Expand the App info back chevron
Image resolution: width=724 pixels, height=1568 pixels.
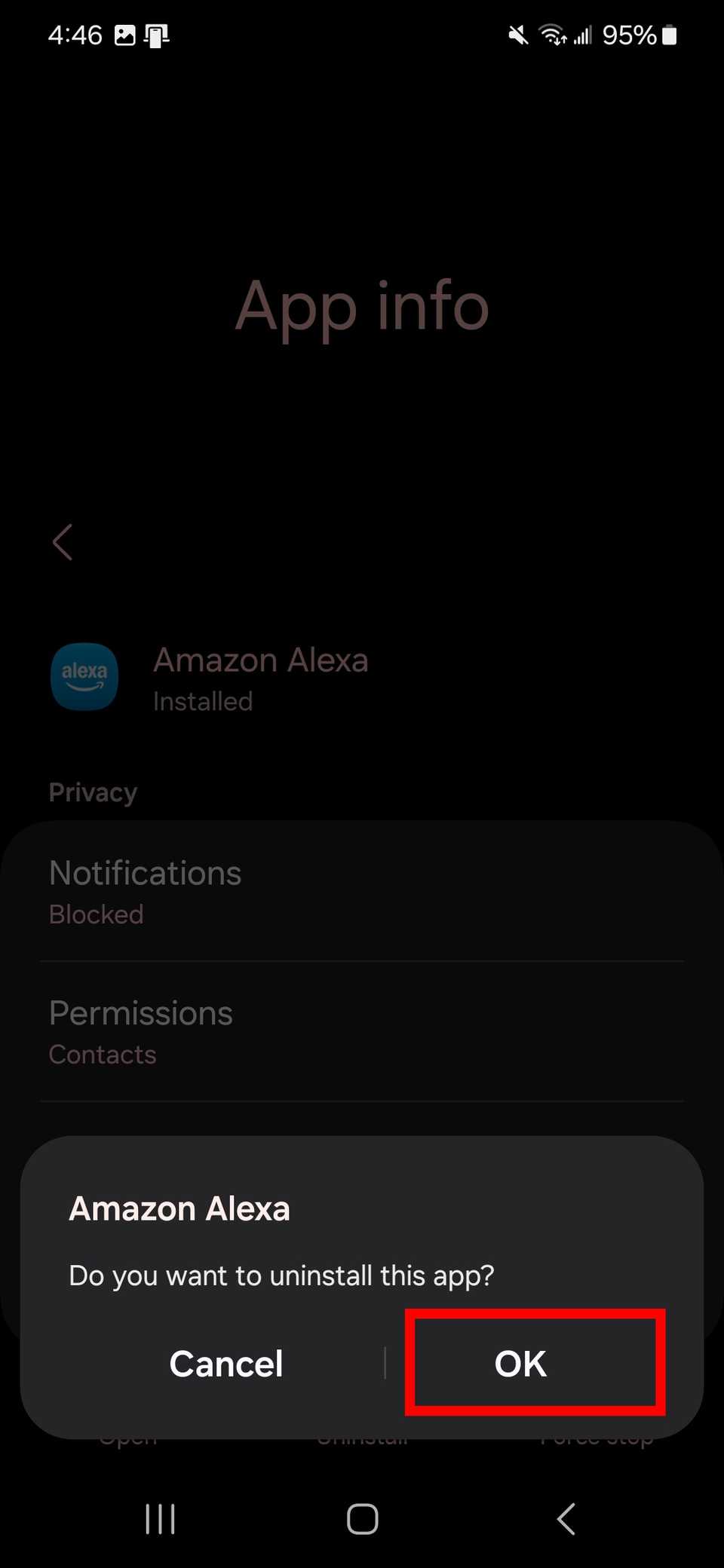63,541
